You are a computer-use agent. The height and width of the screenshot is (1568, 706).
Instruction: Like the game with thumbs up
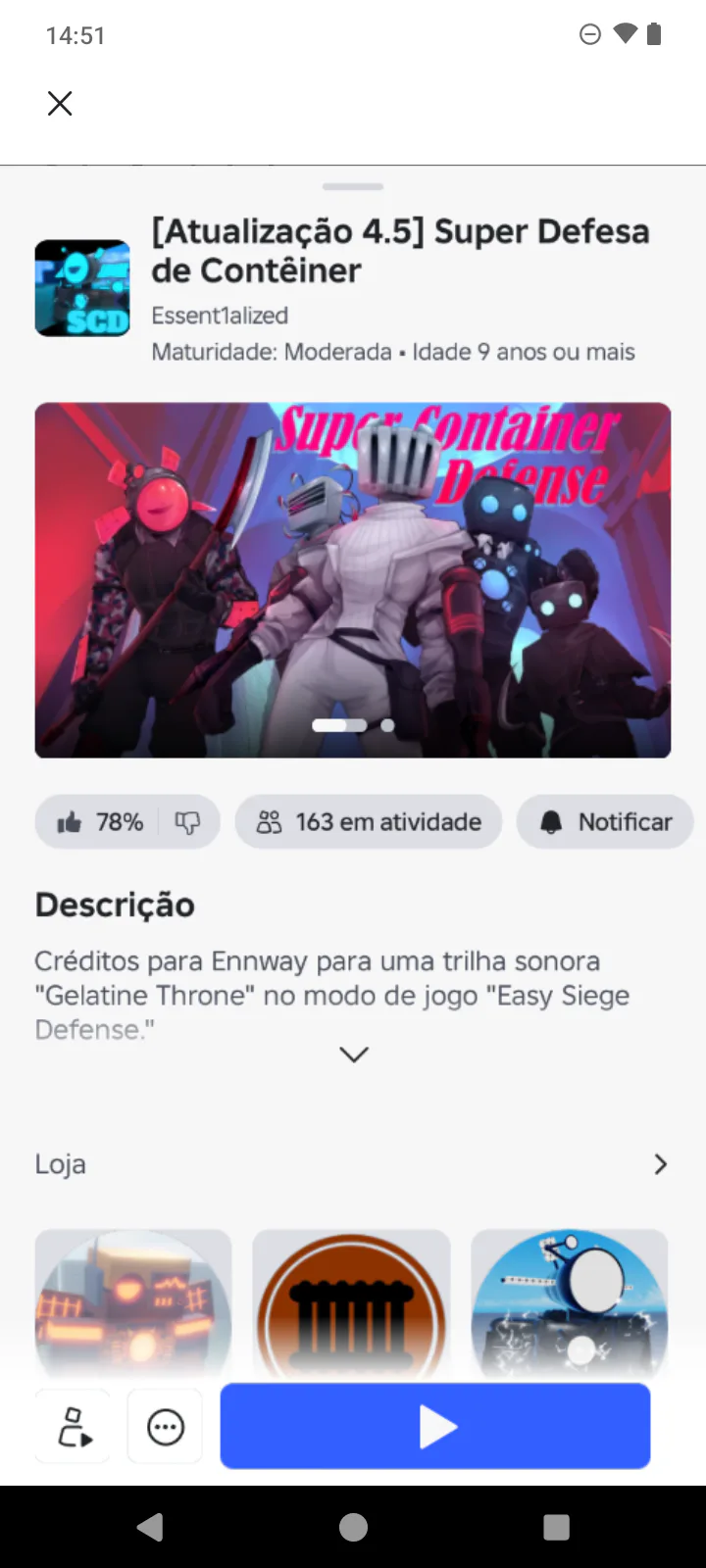point(70,822)
